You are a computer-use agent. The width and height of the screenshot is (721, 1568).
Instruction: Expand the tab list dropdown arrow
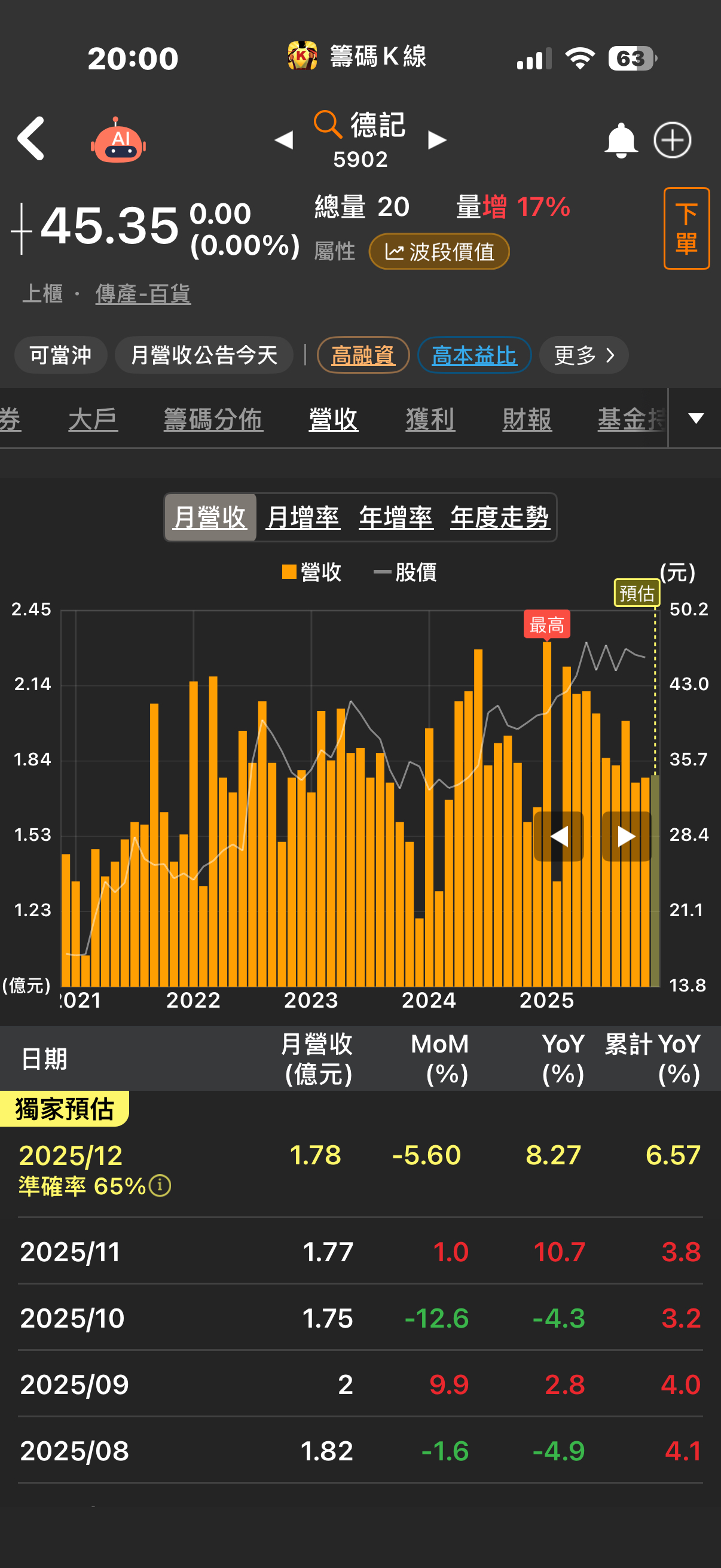point(695,418)
